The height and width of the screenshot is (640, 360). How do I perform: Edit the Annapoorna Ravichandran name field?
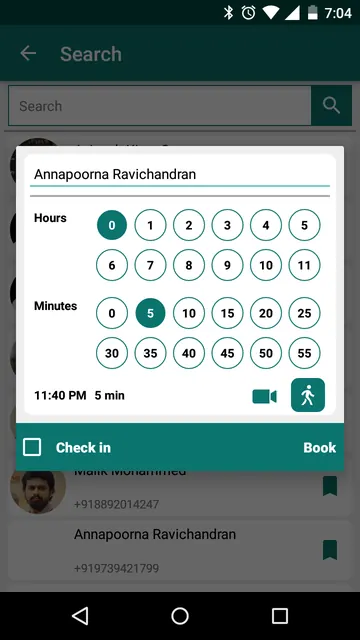click(x=180, y=175)
